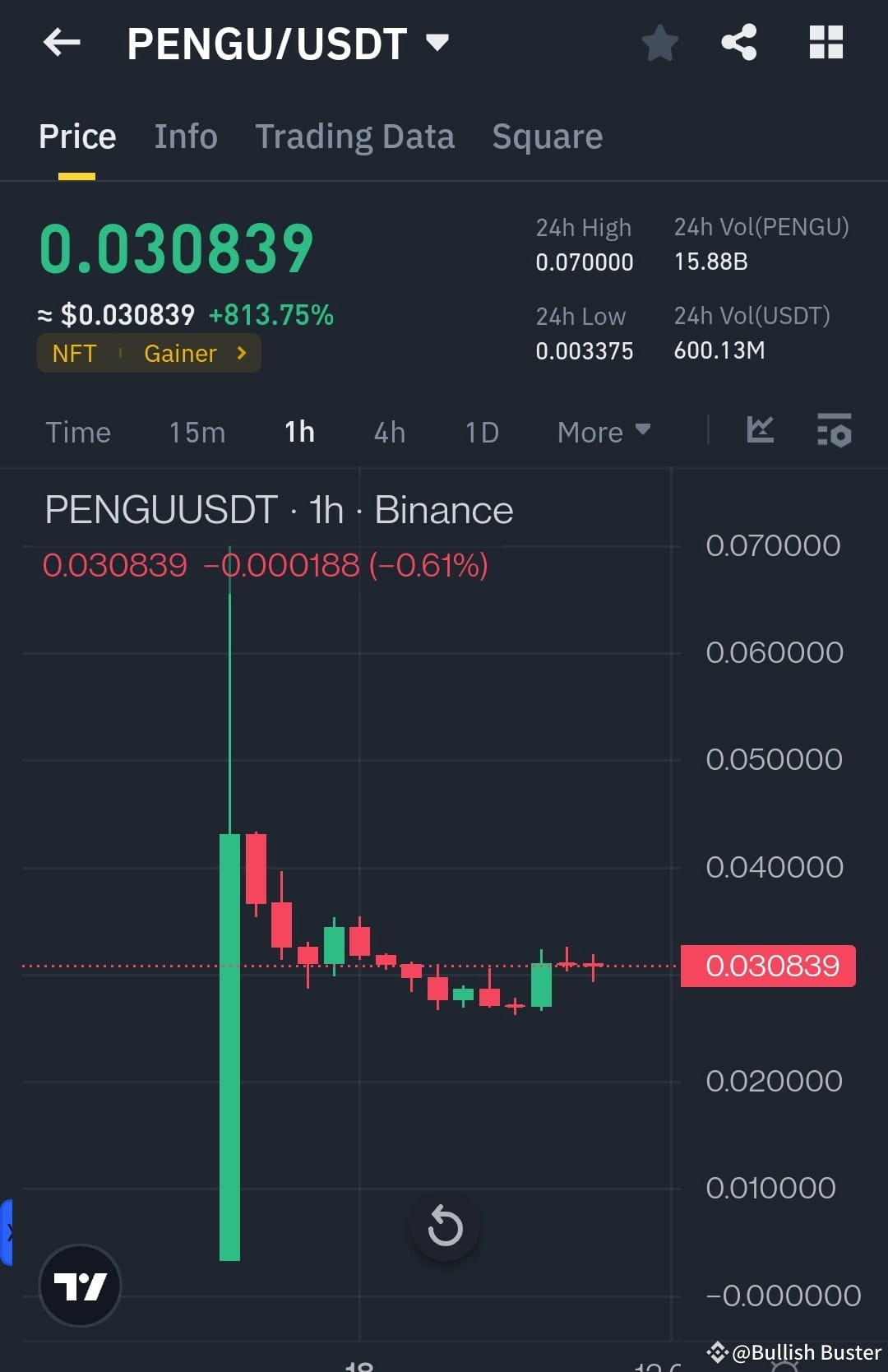Open the Square tab
Viewport: 888px width, 1372px height.
[547, 136]
